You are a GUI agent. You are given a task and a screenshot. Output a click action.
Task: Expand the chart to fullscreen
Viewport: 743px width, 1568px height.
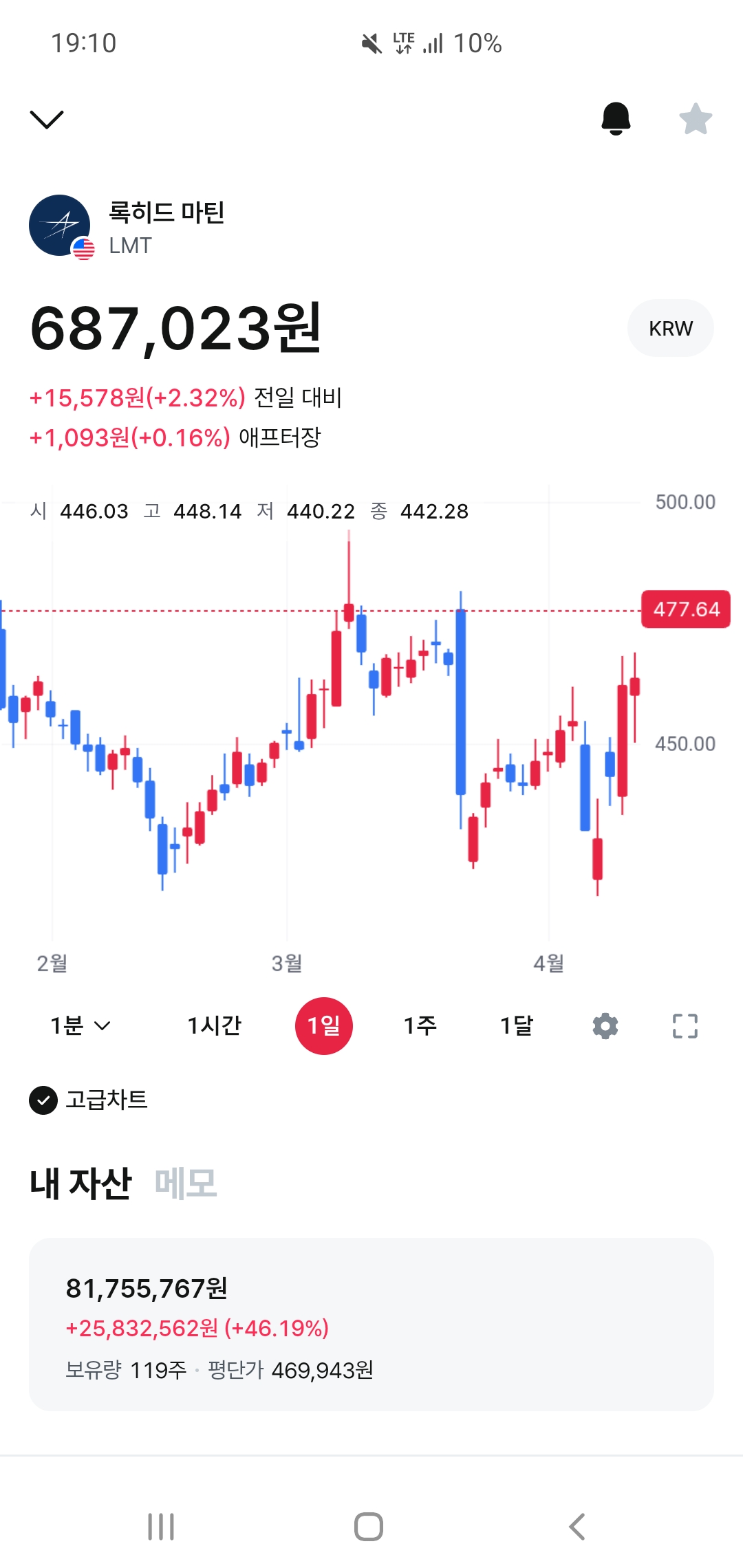pos(685,1025)
